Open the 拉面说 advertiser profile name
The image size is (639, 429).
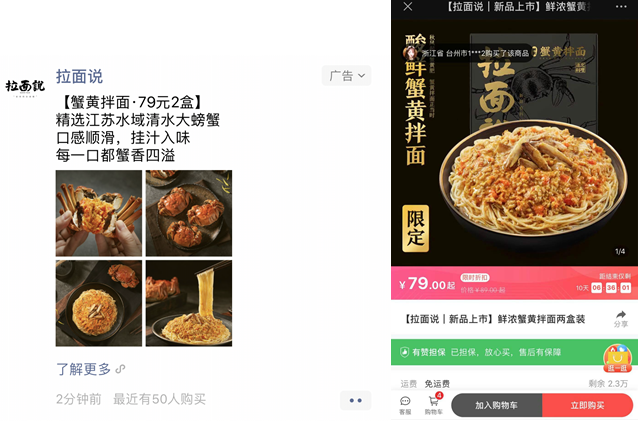(79, 76)
